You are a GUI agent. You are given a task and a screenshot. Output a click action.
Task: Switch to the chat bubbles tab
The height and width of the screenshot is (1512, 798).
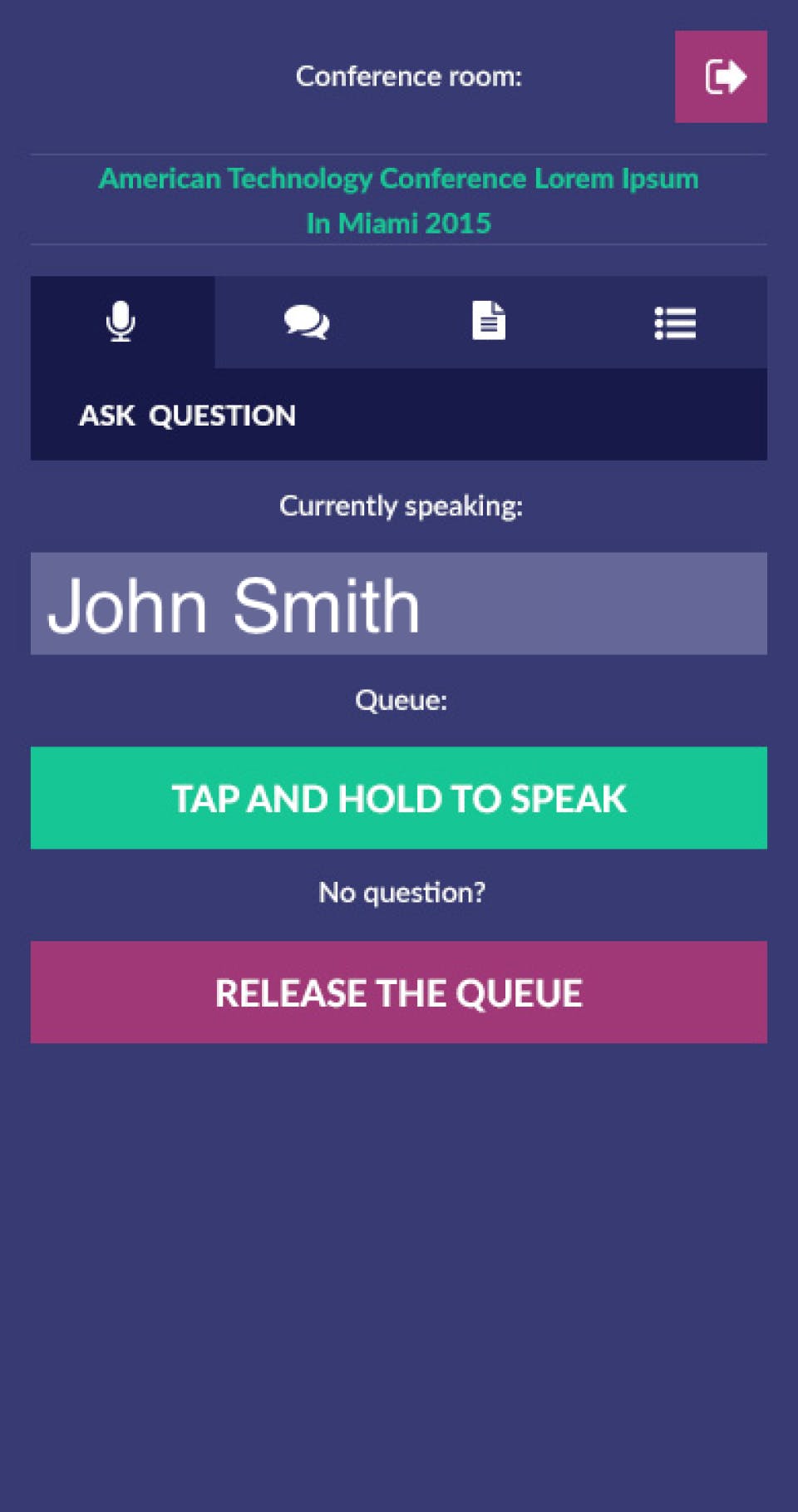[307, 322]
